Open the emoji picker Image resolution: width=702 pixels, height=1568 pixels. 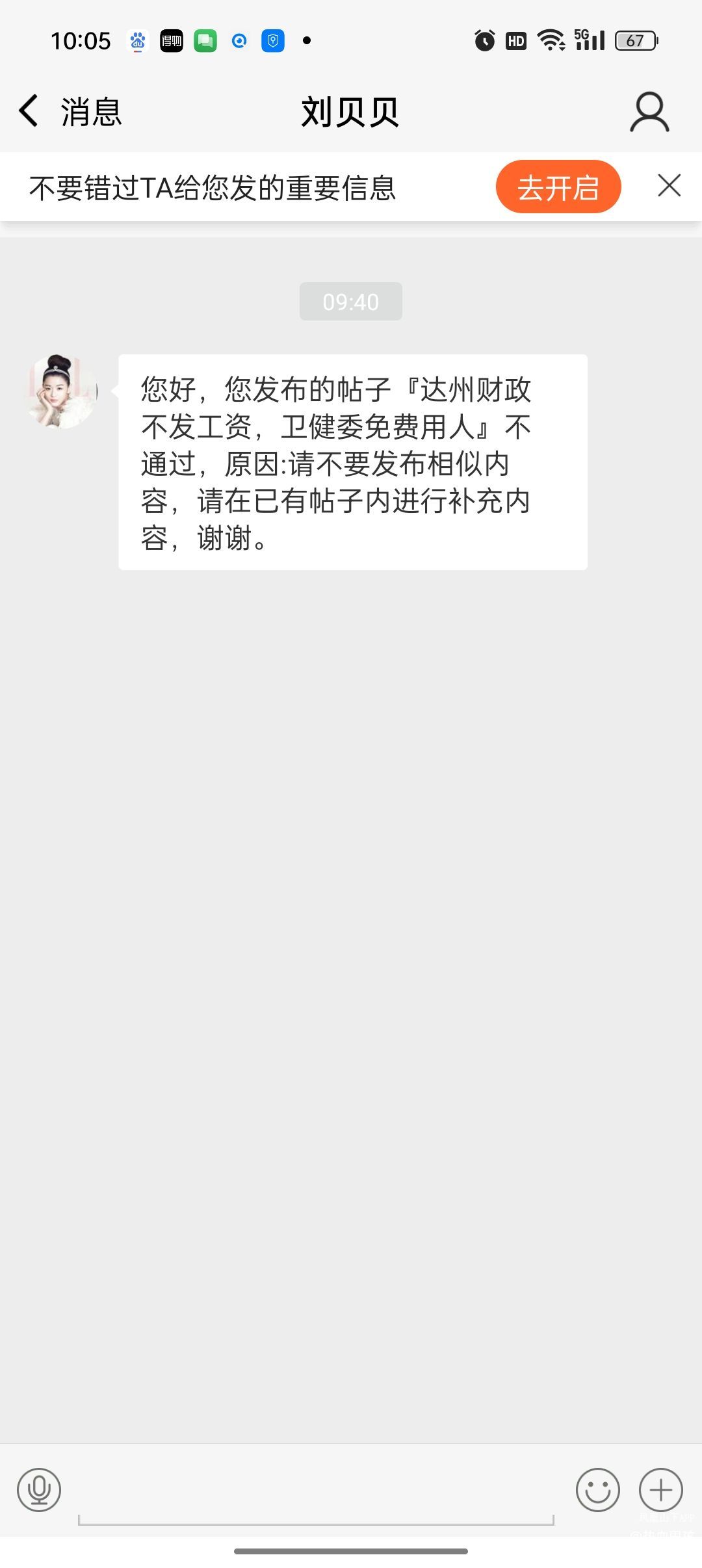pyautogui.click(x=597, y=1489)
